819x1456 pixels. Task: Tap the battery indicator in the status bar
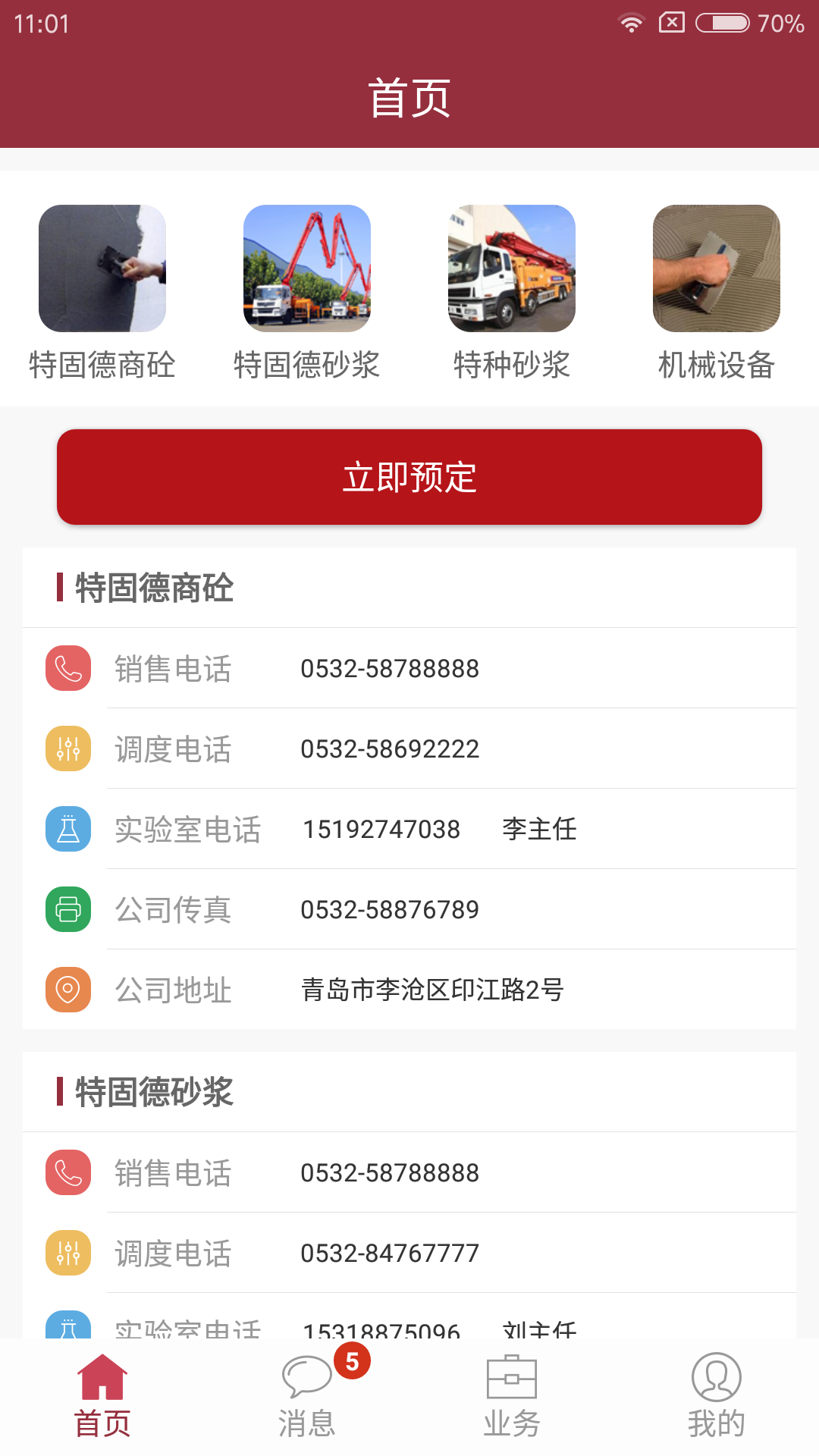point(723,24)
